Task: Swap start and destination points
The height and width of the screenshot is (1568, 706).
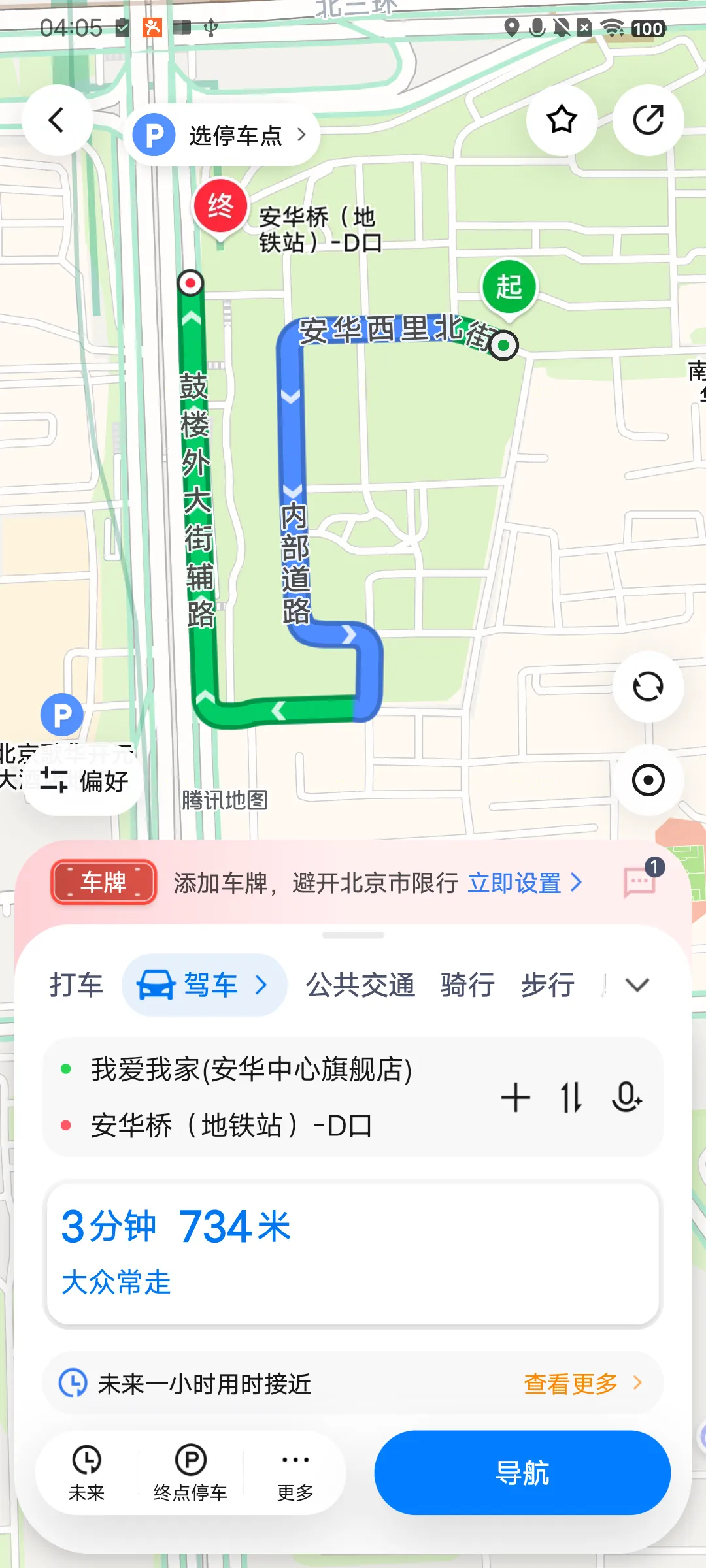Action: (571, 1097)
